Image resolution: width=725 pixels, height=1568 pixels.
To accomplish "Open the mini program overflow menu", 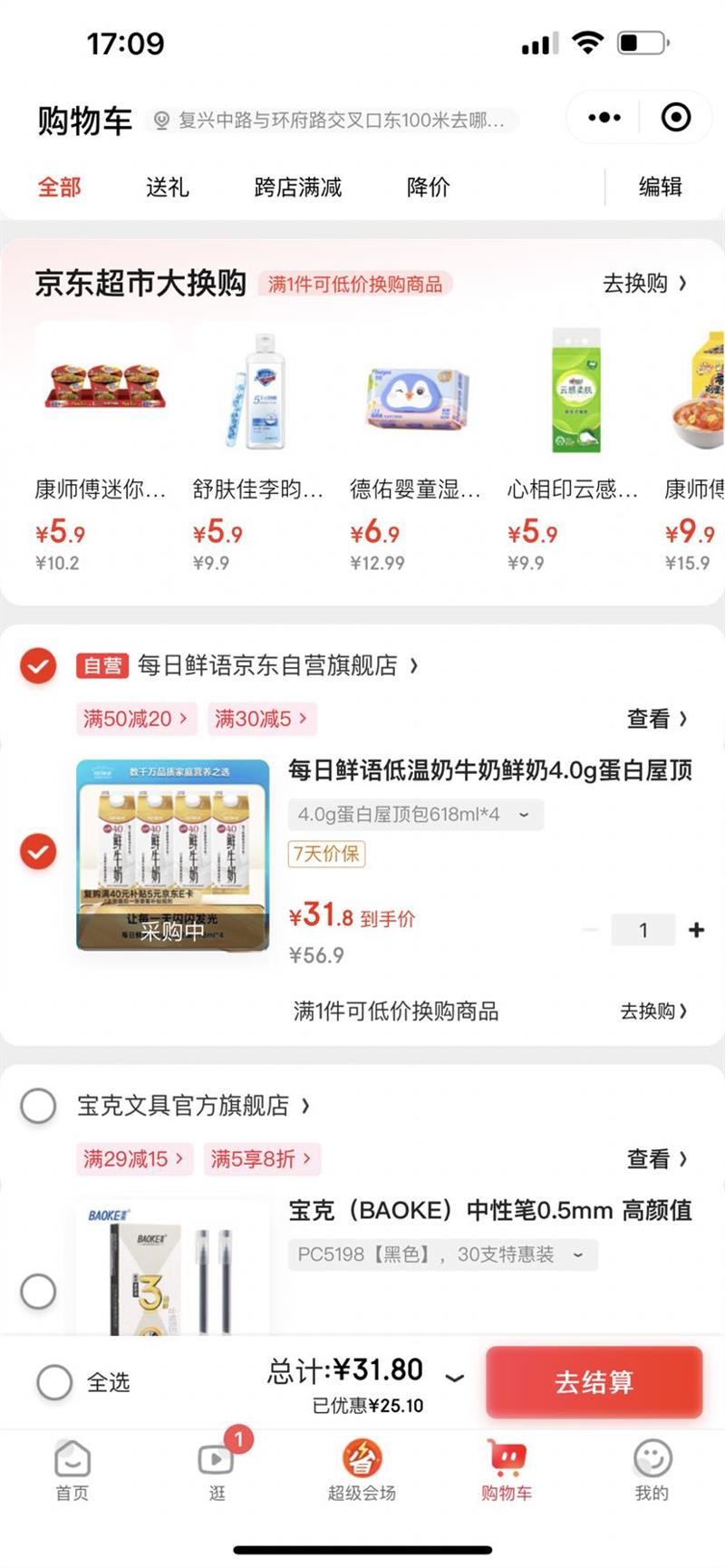I will pyautogui.click(x=604, y=118).
